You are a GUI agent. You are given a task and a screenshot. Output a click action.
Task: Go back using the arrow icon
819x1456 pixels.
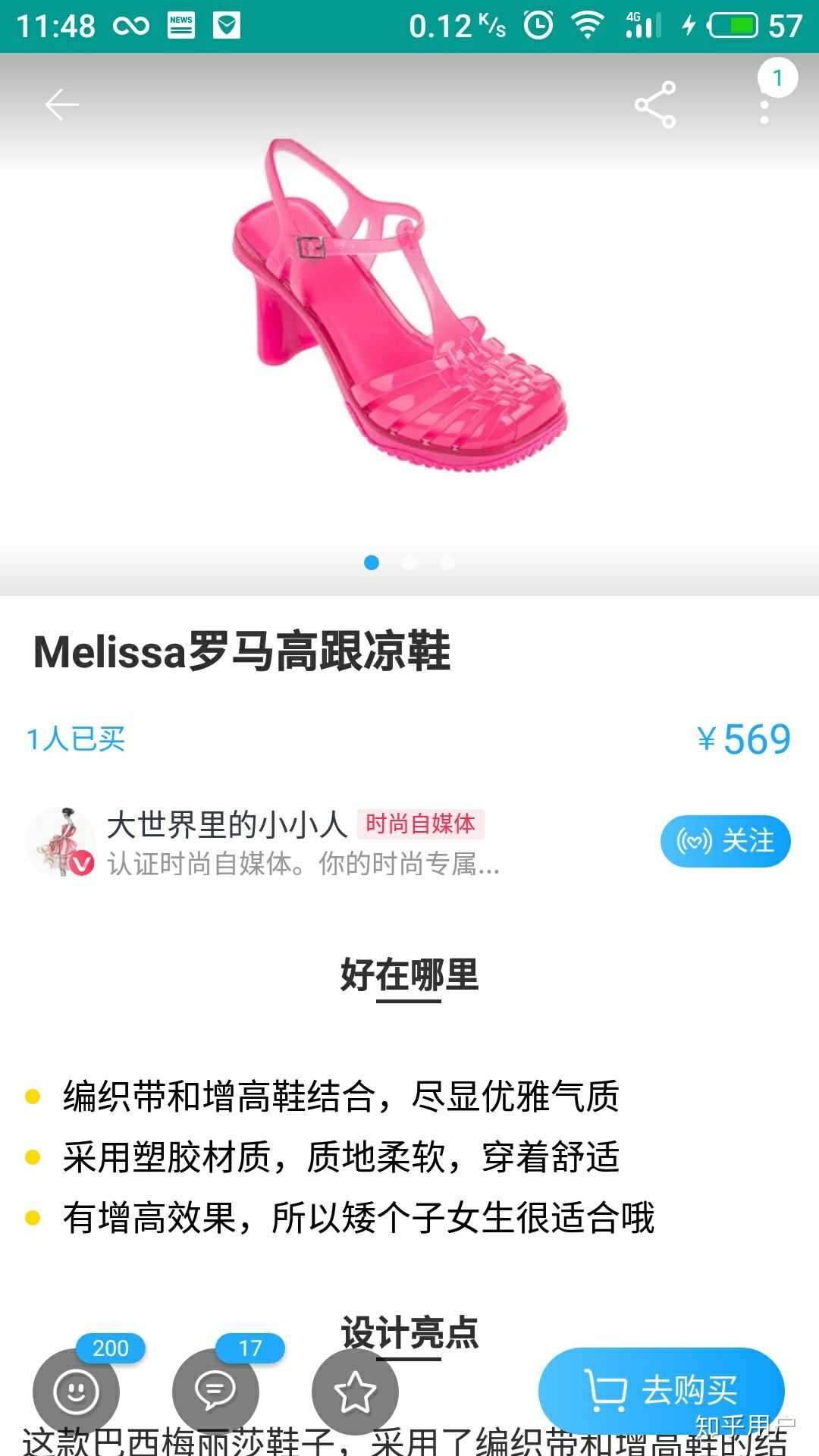[x=62, y=105]
